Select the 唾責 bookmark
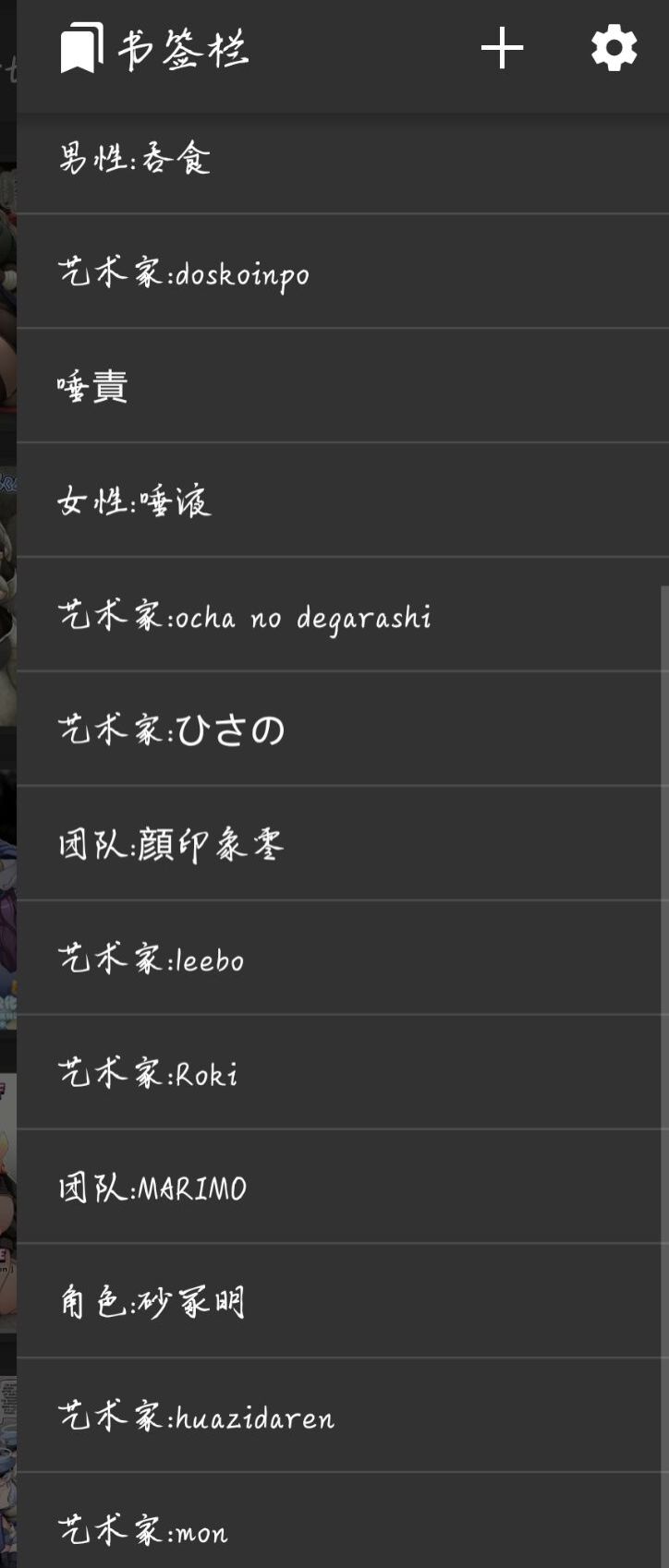This screenshot has height=1568, width=669. pos(92,386)
